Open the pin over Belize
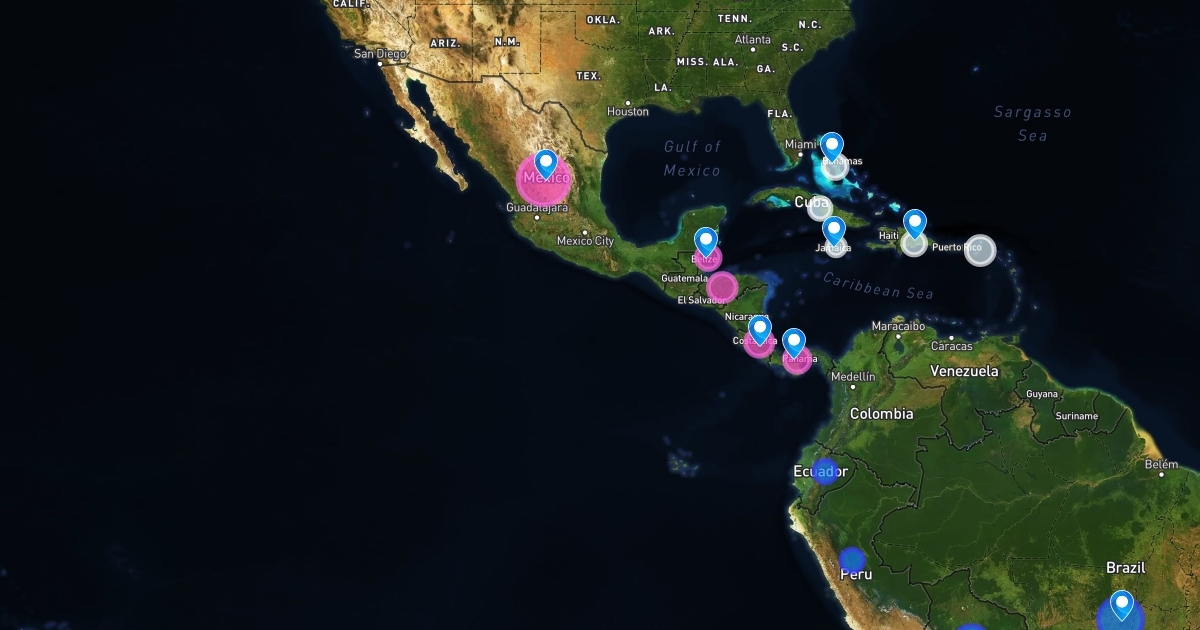 [x=706, y=241]
